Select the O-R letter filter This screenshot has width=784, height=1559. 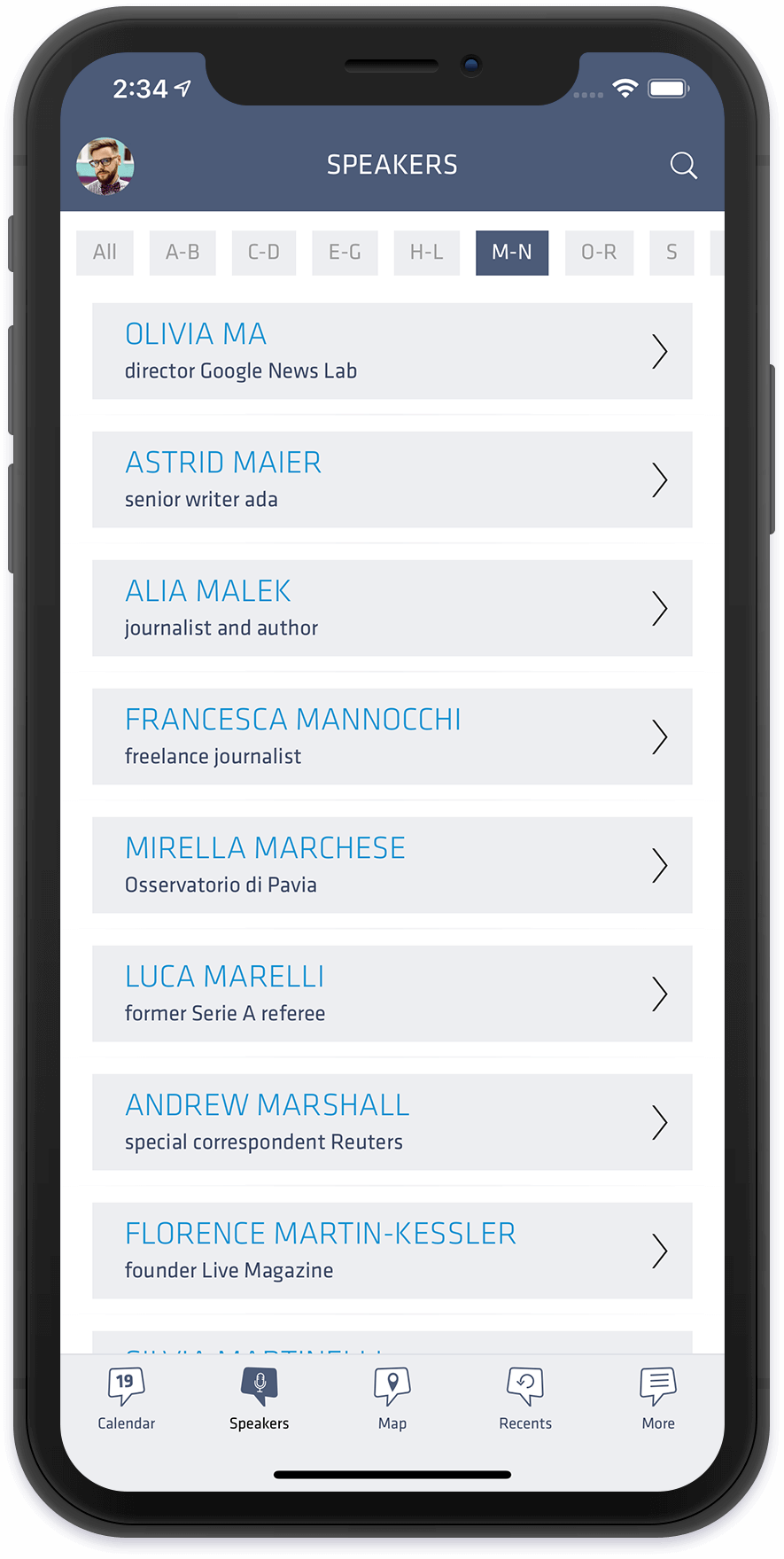(x=599, y=253)
